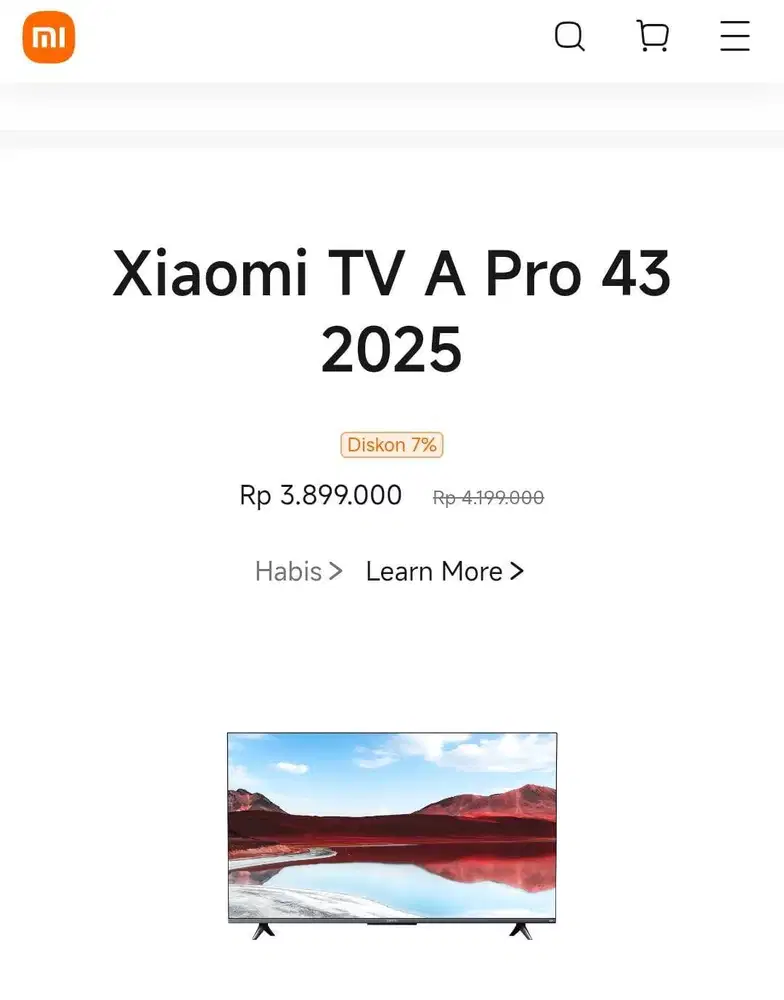Image resolution: width=784 pixels, height=1000 pixels.
Task: Open the hamburger menu
Action: [734, 37]
